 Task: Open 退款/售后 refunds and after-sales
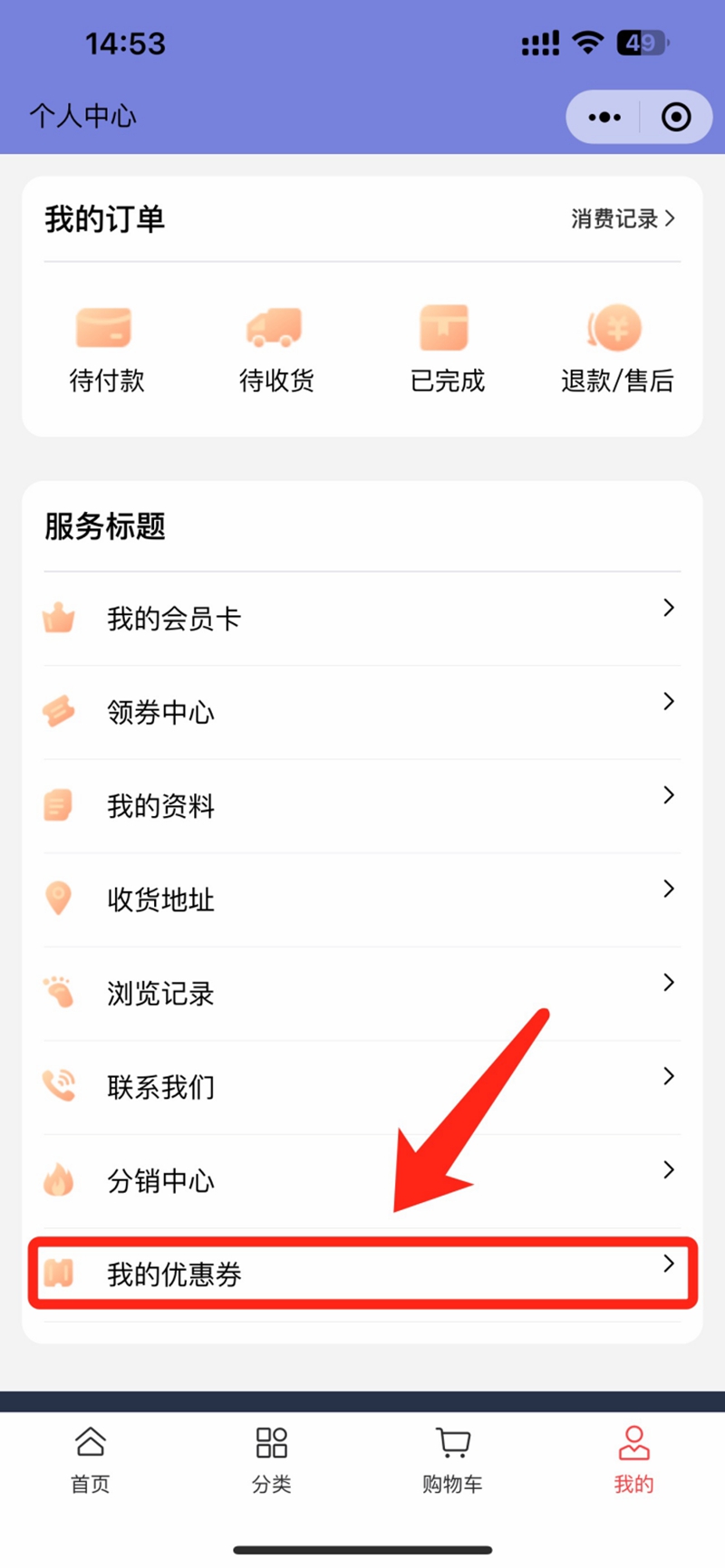coord(616,349)
